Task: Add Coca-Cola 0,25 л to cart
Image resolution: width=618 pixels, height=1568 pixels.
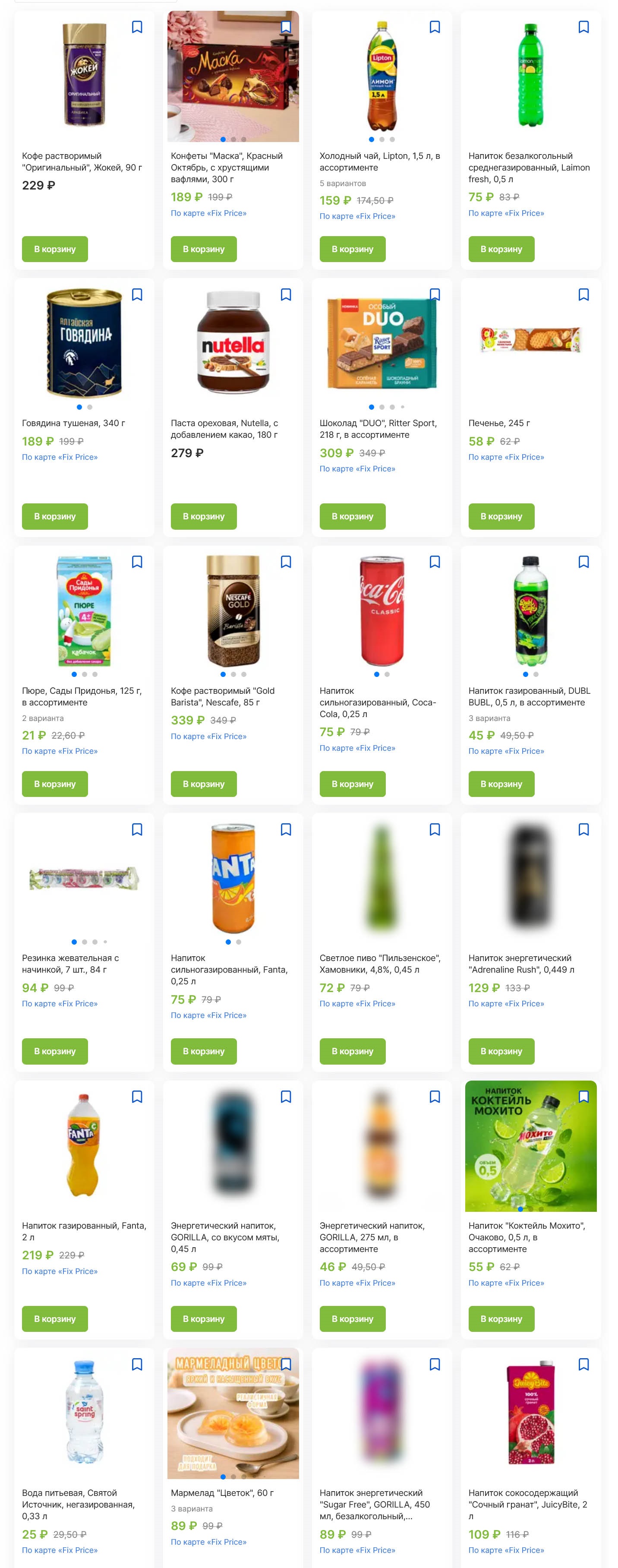Action: coord(352,784)
